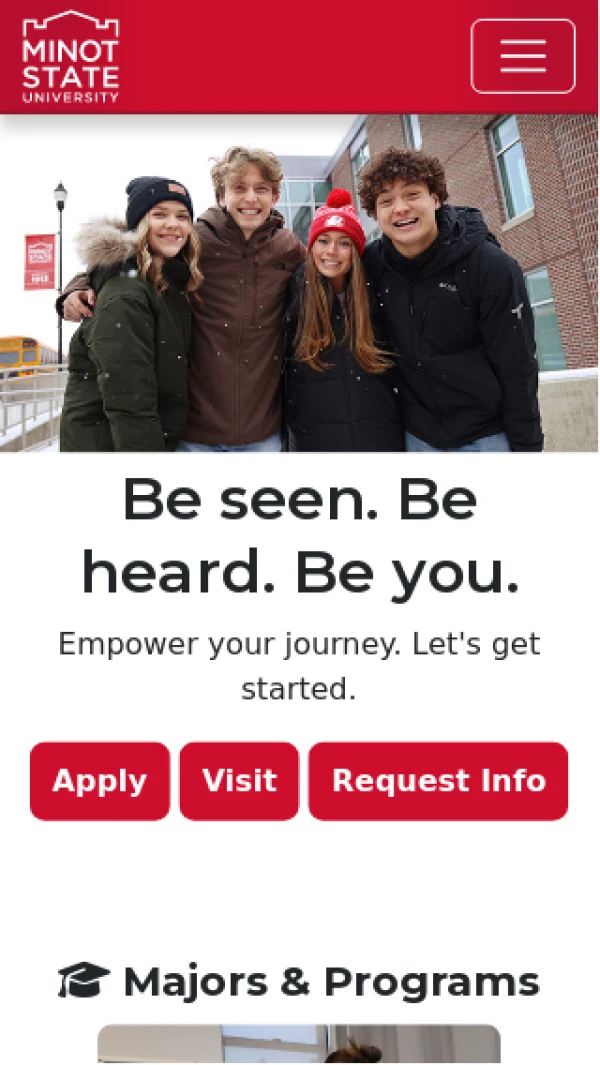
Task: Open the hamburger navigation menu
Action: [x=522, y=56]
